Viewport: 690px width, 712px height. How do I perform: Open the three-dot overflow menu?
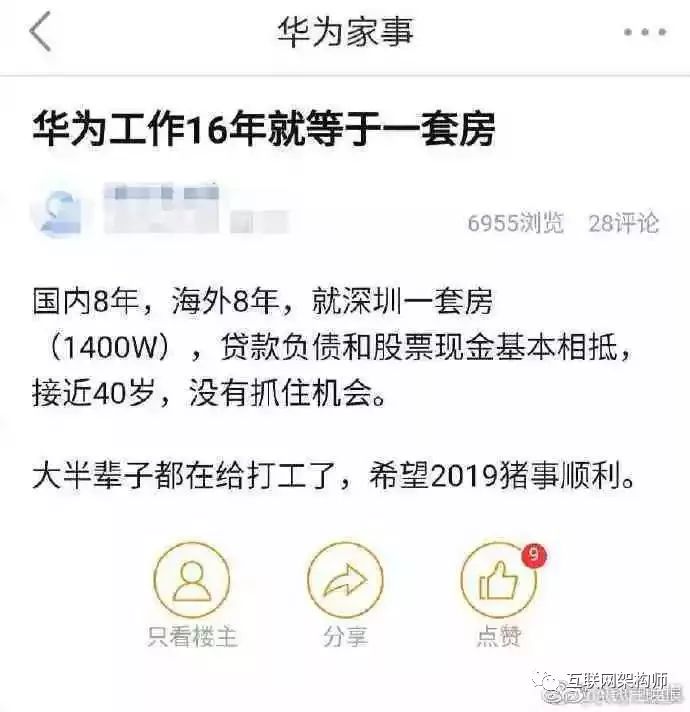click(644, 33)
